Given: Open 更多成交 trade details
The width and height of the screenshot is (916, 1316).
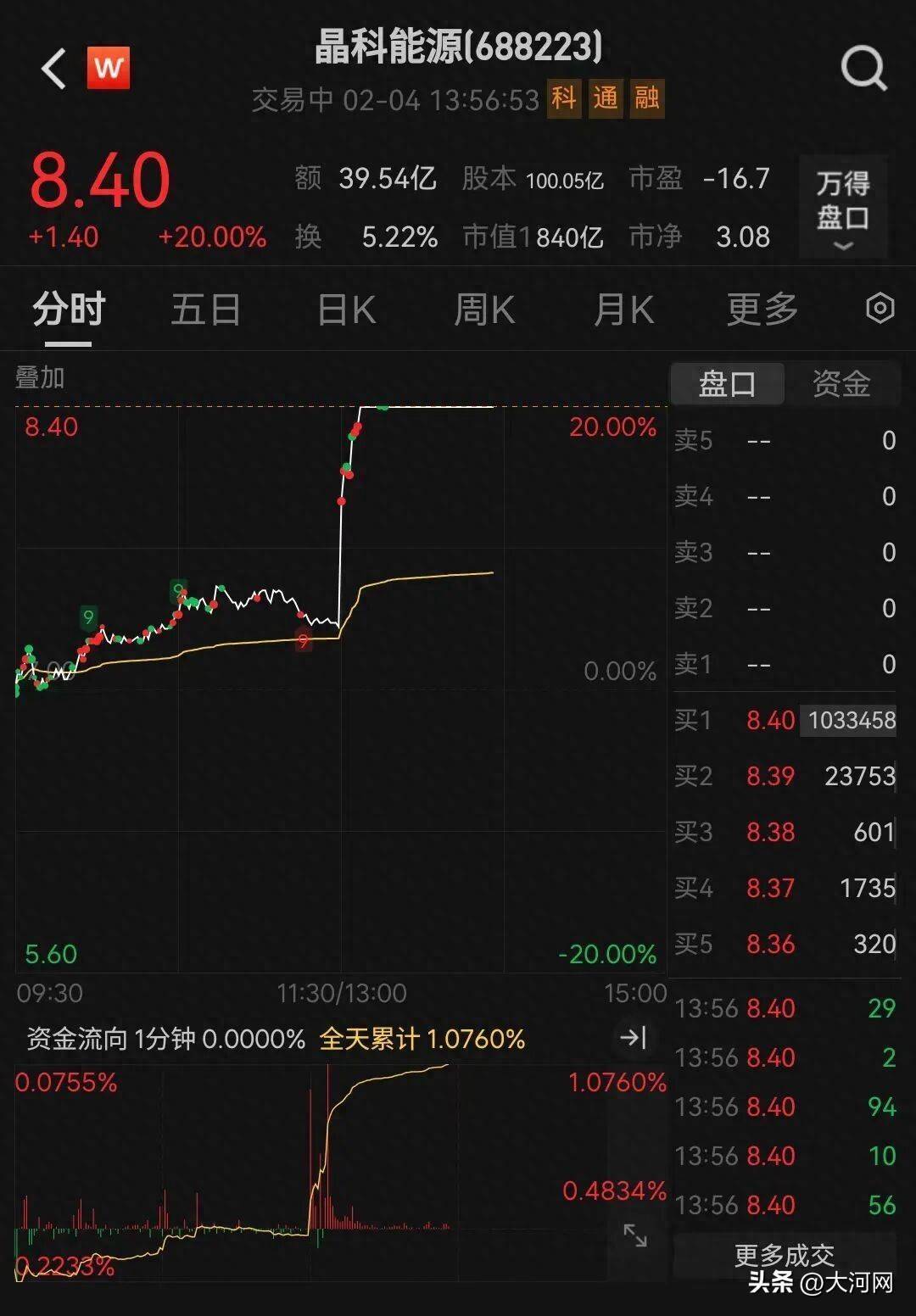Looking at the screenshot, I should pos(784,1255).
